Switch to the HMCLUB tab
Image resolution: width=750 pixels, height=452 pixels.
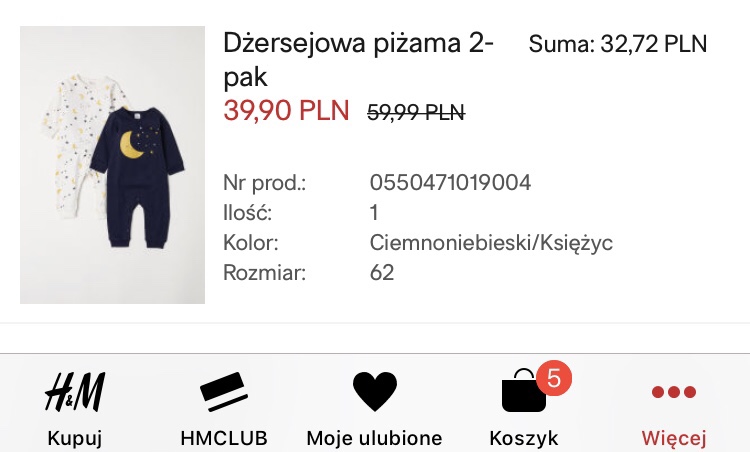224,407
